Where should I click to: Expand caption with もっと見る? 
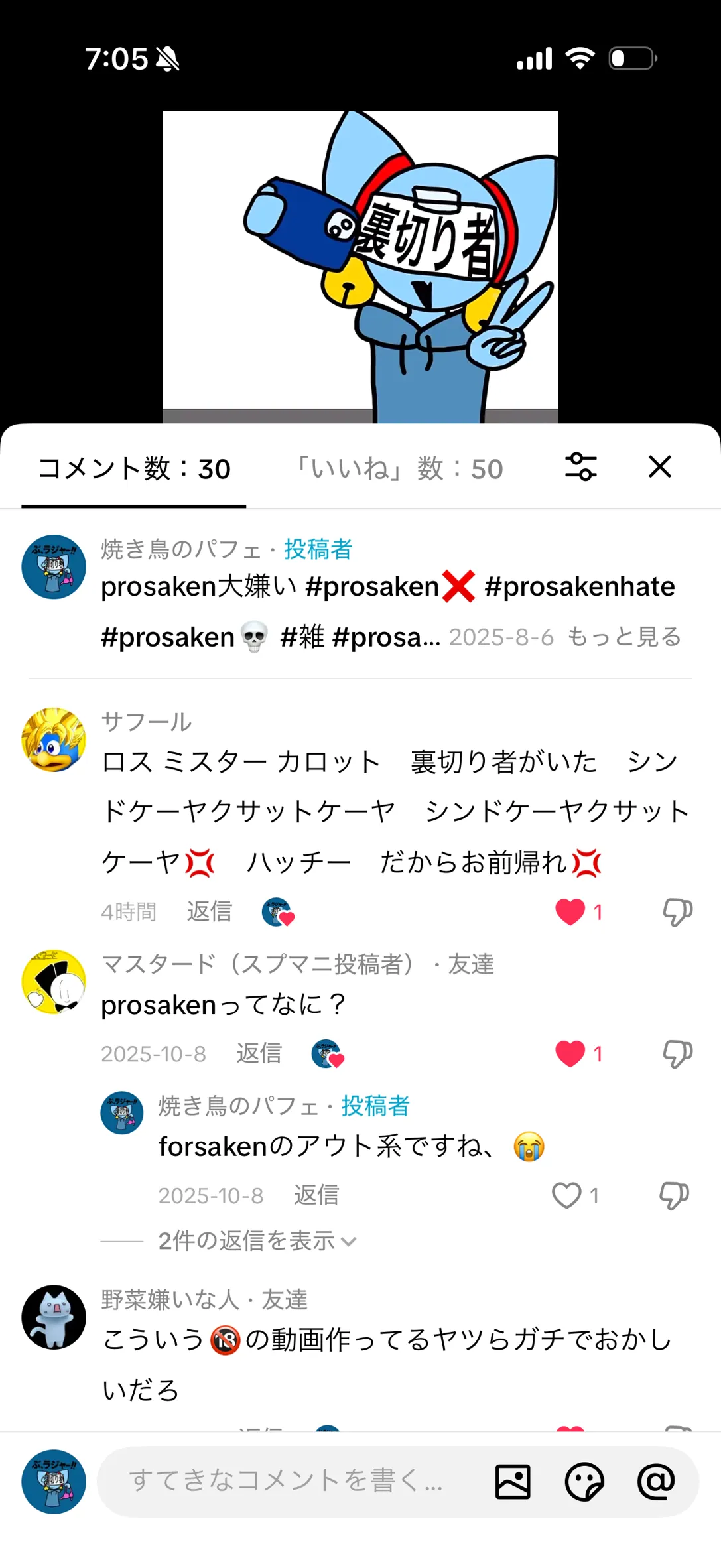coord(624,637)
